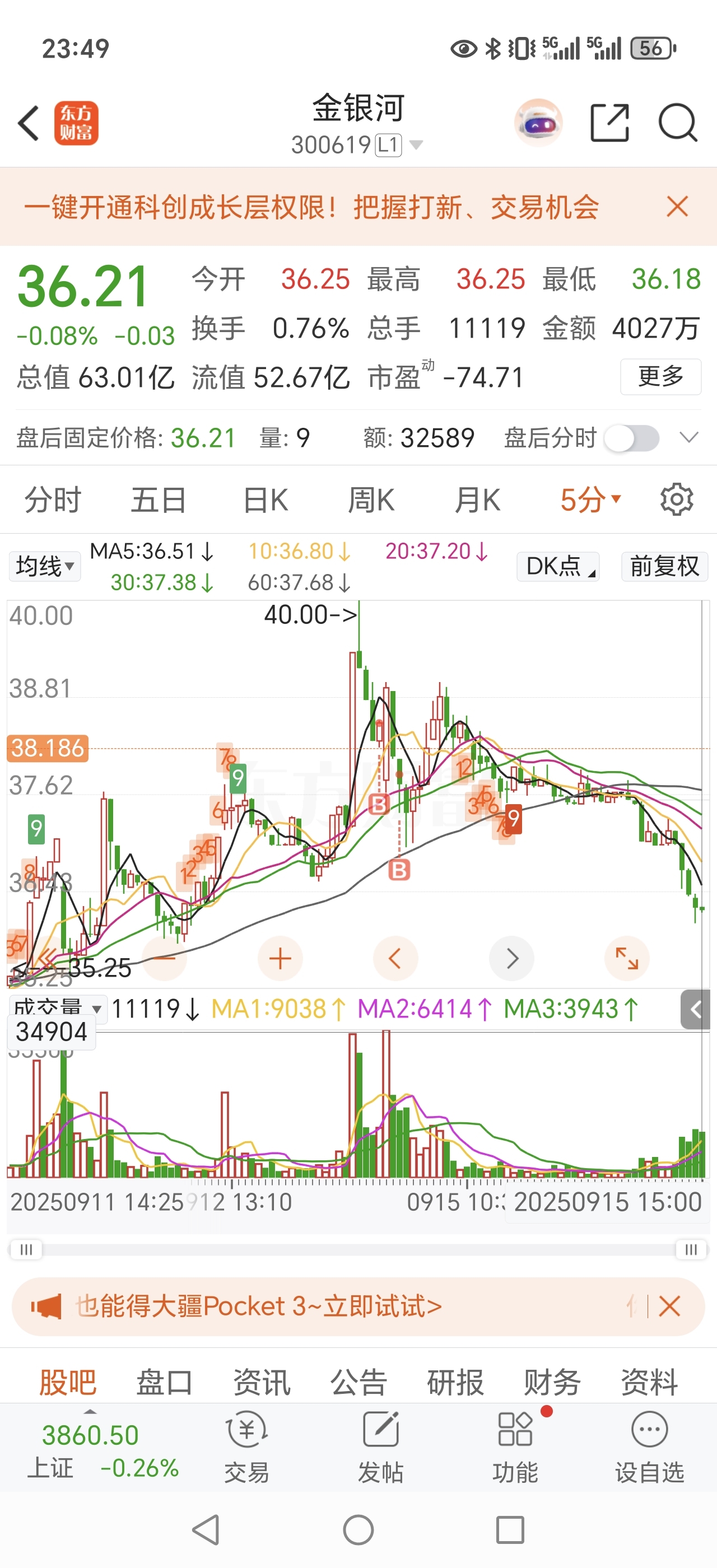Dismiss the 科创成长层 promo banner

677,207
